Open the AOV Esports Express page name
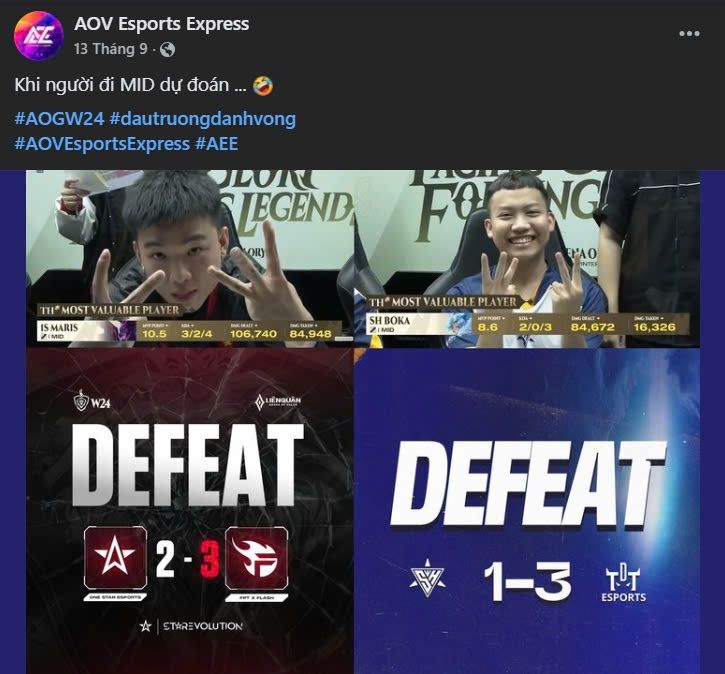 click(161, 24)
